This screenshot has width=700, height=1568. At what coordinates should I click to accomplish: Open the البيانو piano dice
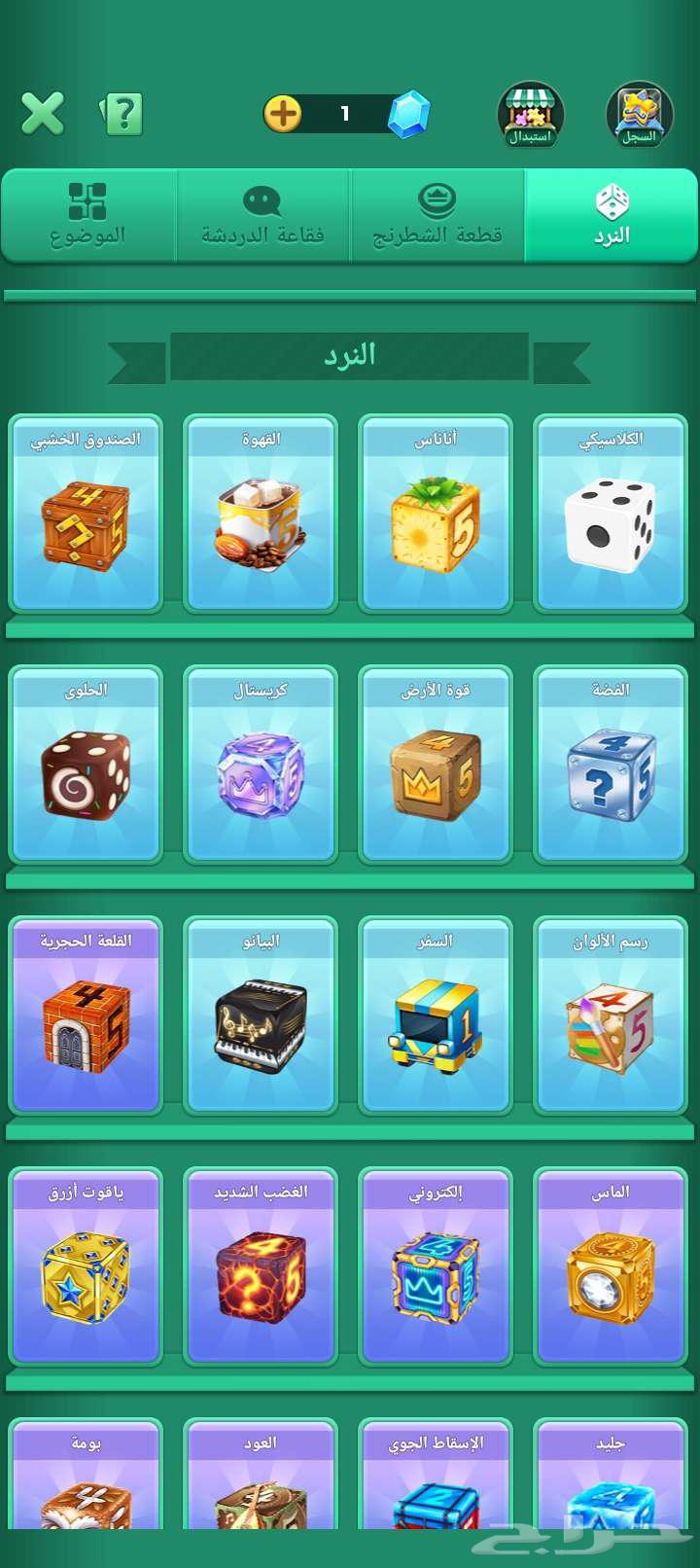click(x=261, y=1016)
